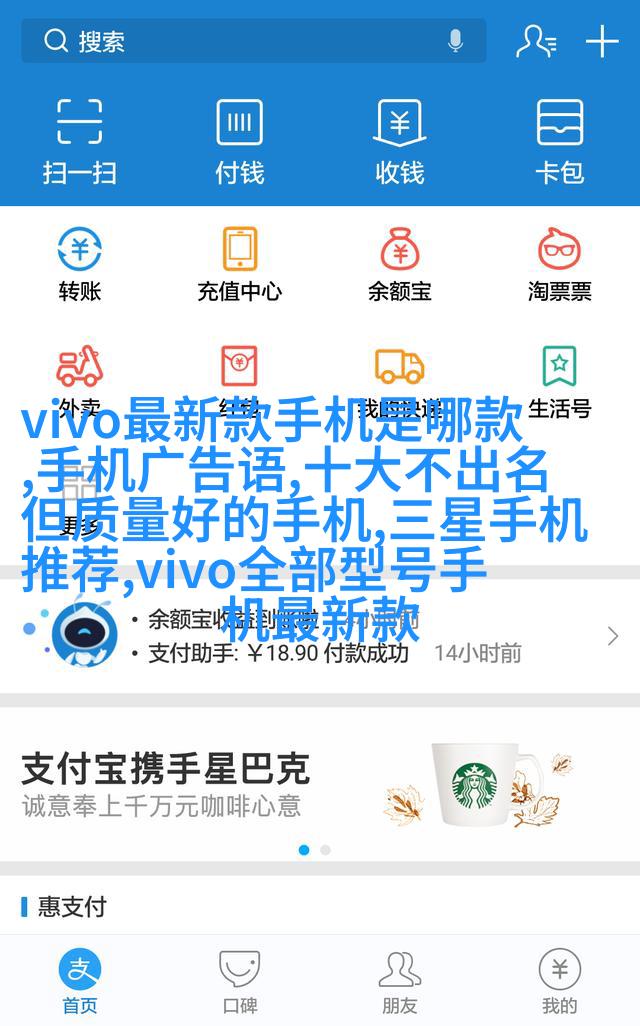Viewport: 640px width, 1026px height.
Task: Open 生活号
Action: click(560, 380)
